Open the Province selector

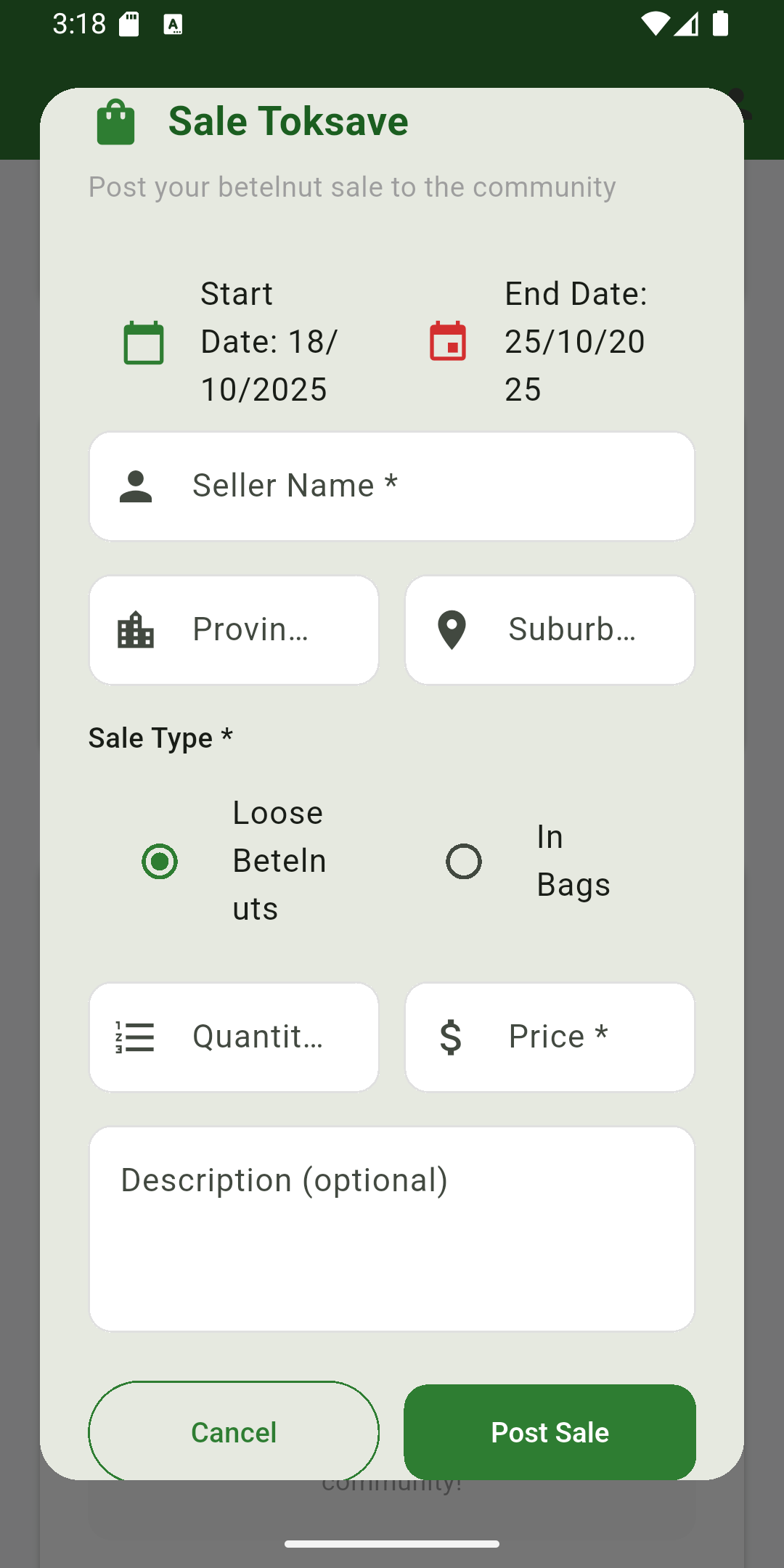[233, 629]
